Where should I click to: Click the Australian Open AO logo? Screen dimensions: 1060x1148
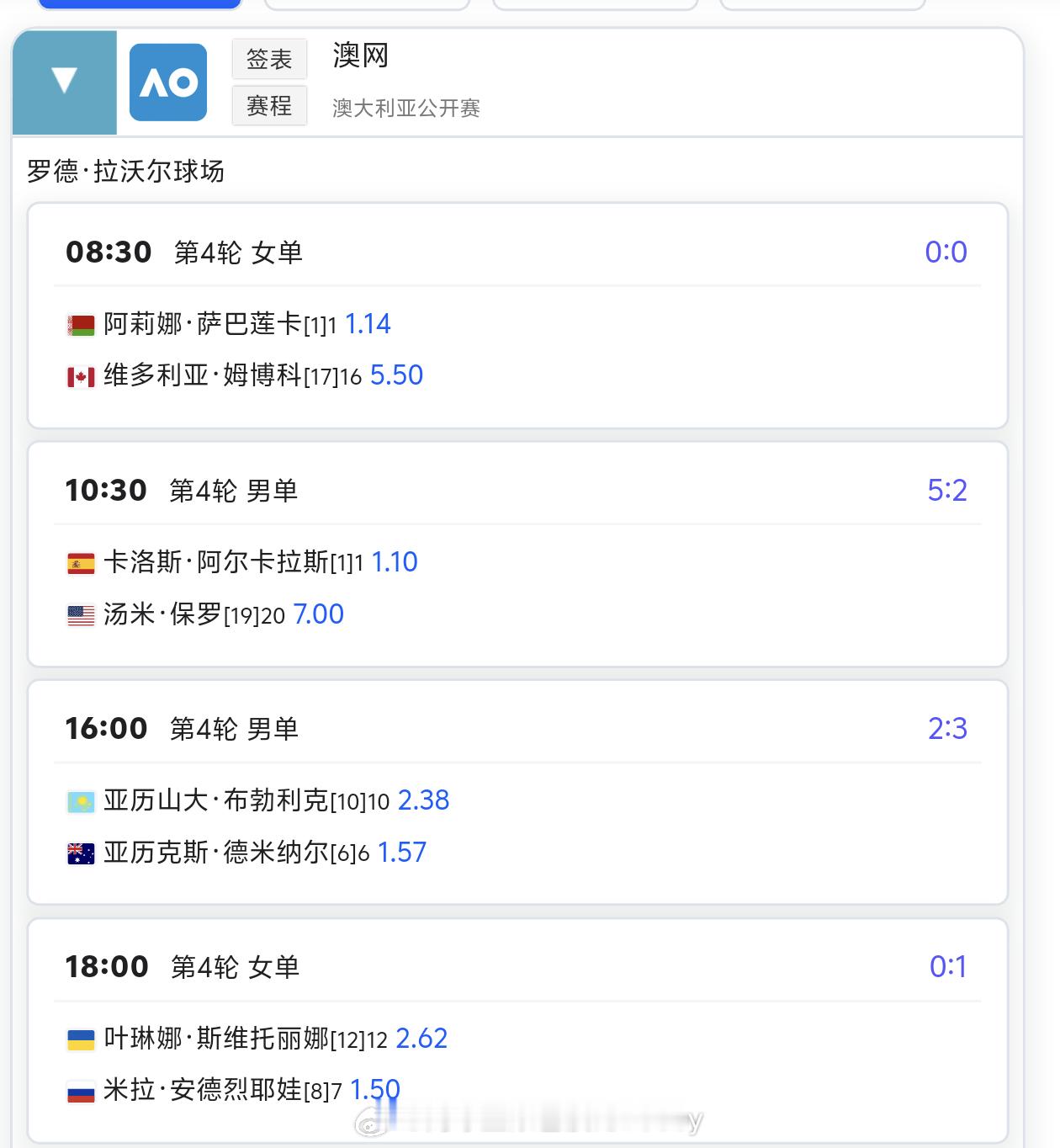[x=167, y=82]
